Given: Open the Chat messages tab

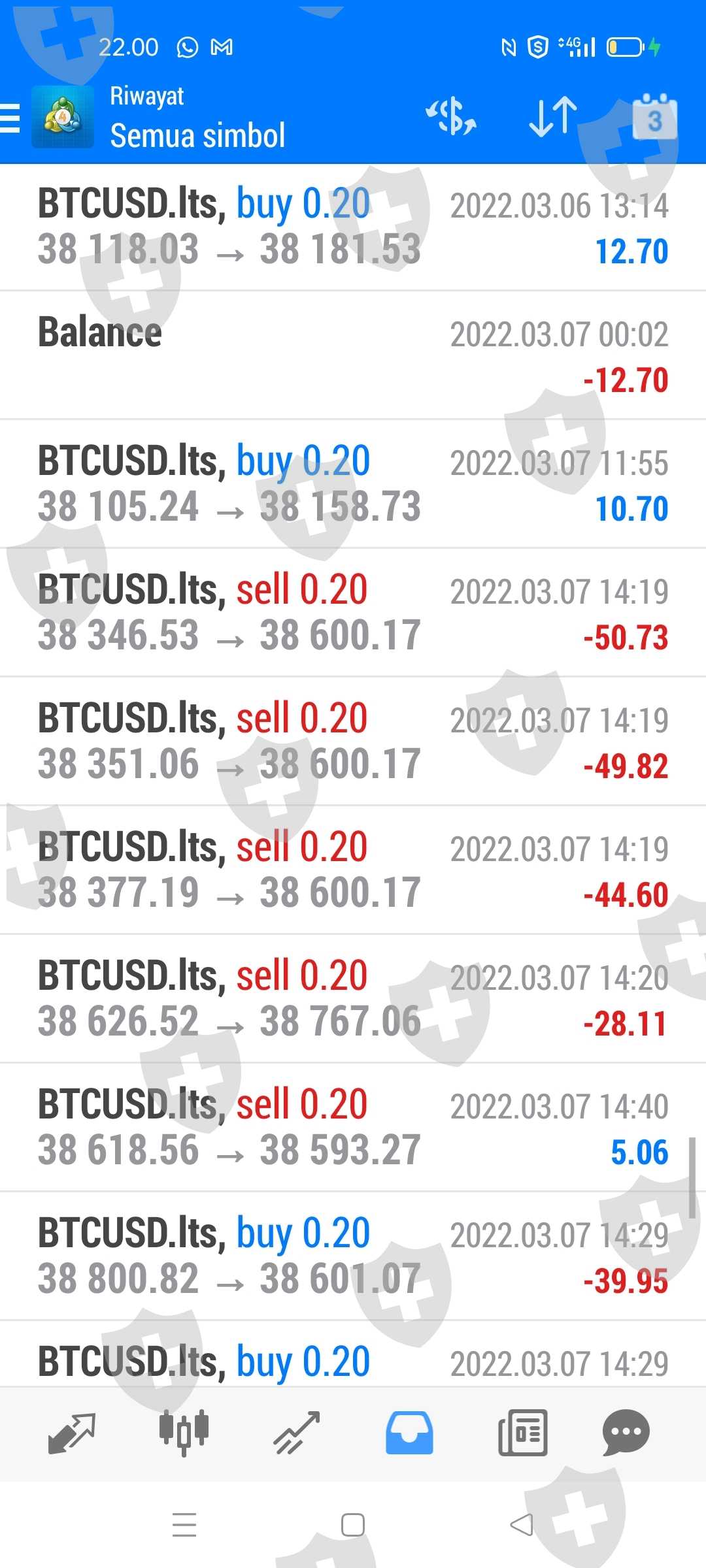Looking at the screenshot, I should 626,1433.
